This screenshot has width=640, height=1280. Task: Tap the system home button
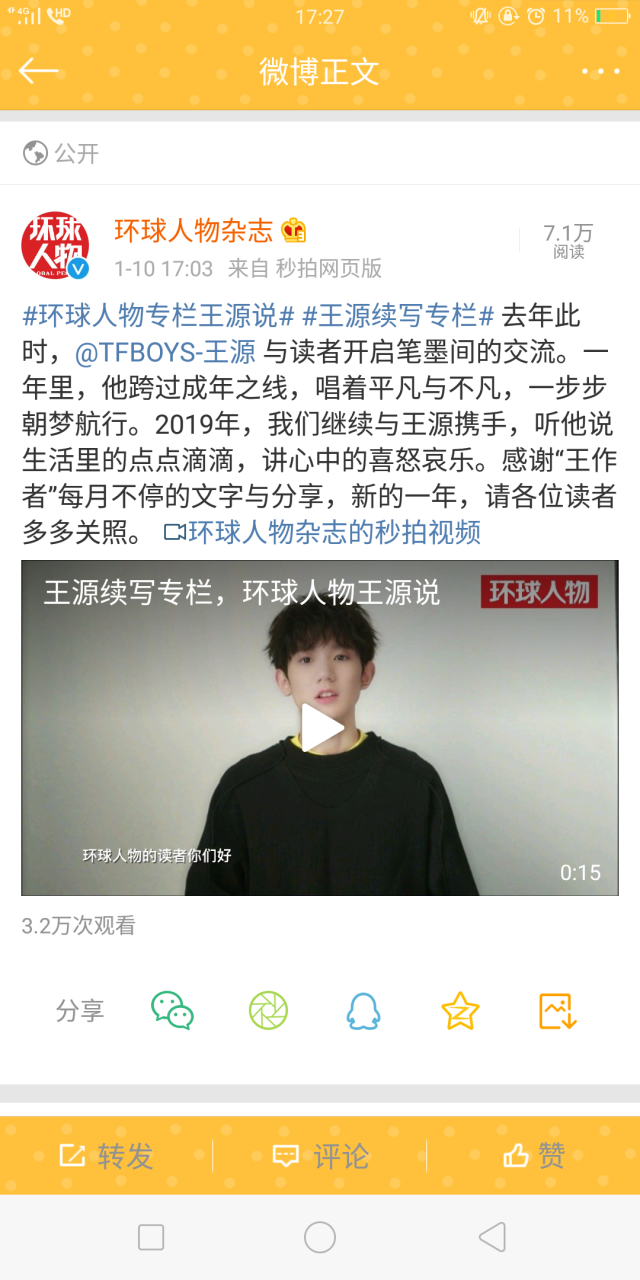320,1238
